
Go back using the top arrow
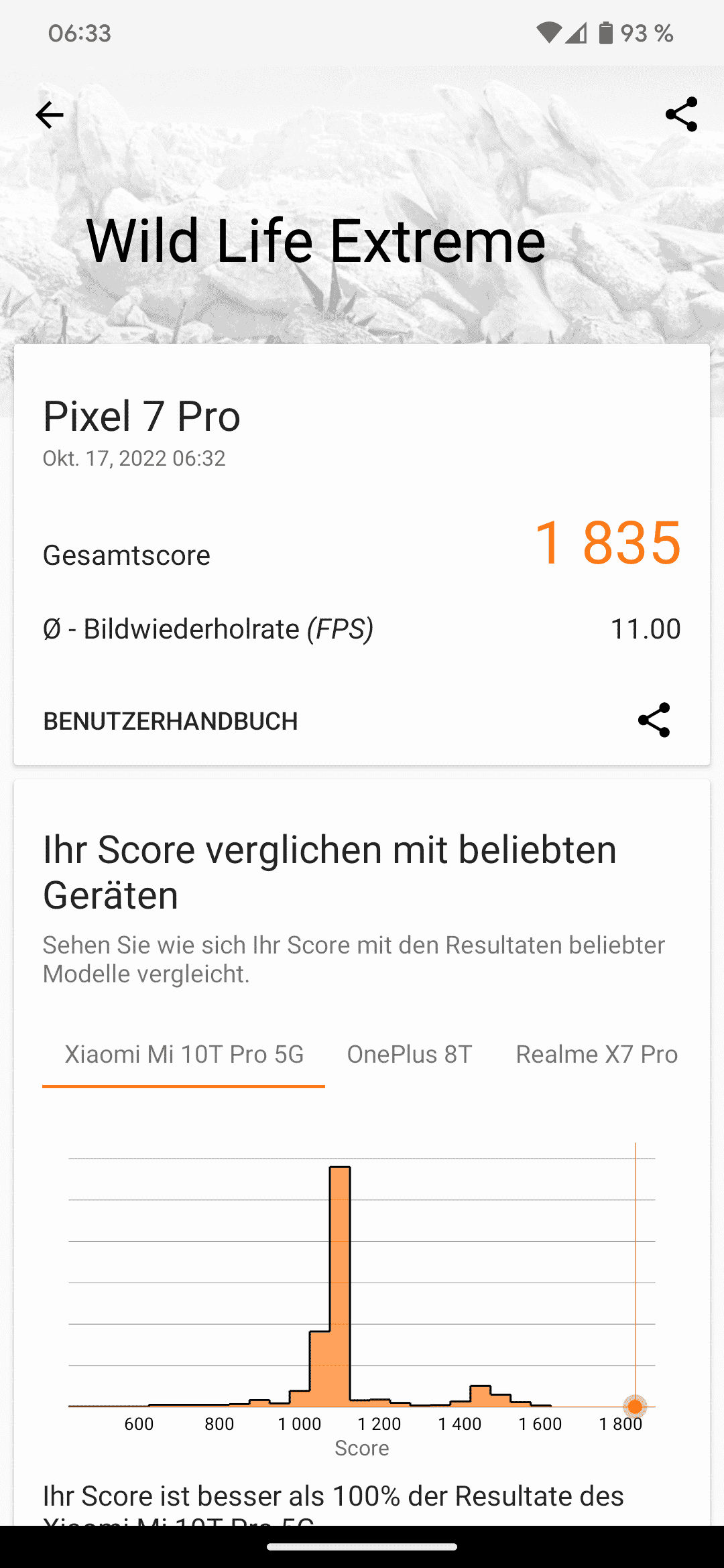[x=49, y=115]
